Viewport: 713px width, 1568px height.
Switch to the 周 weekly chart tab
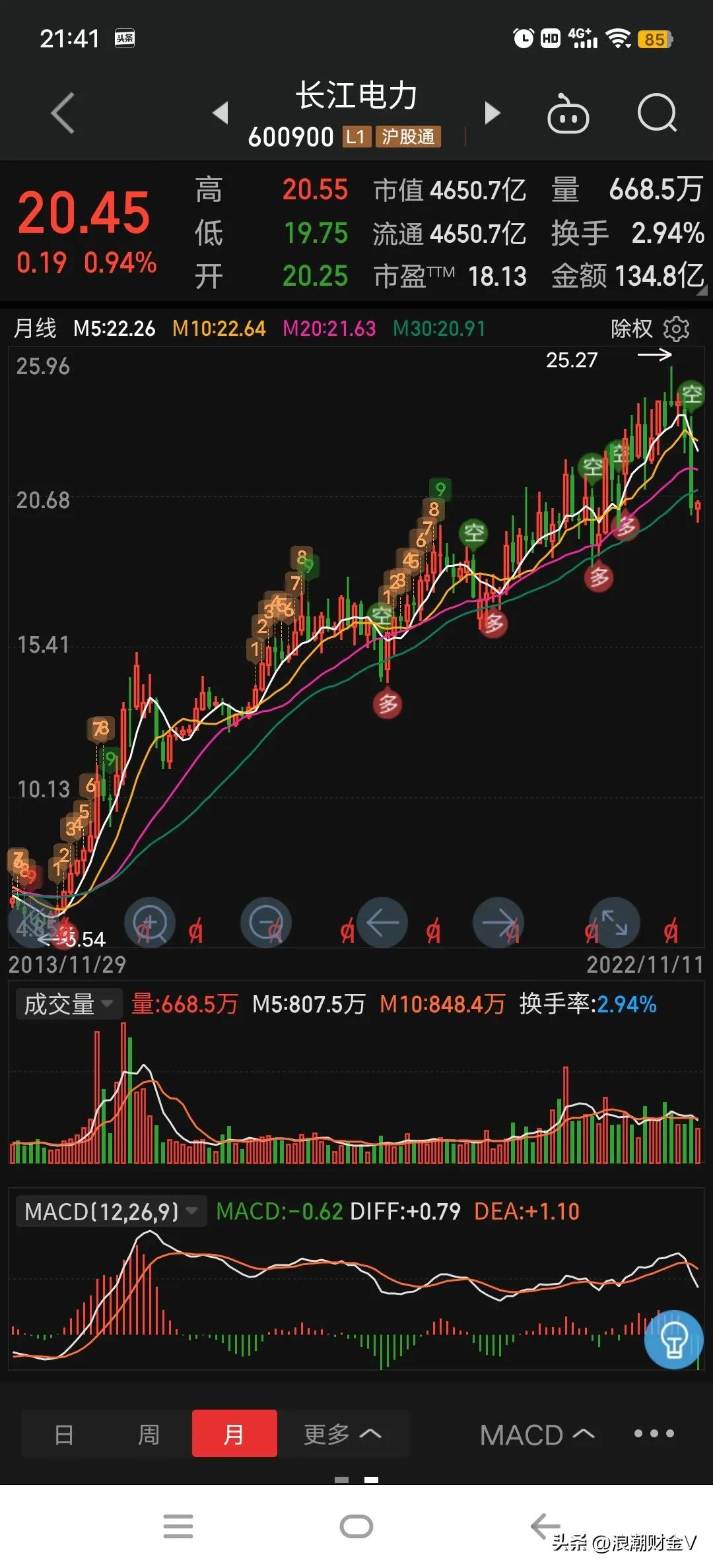(149, 1433)
